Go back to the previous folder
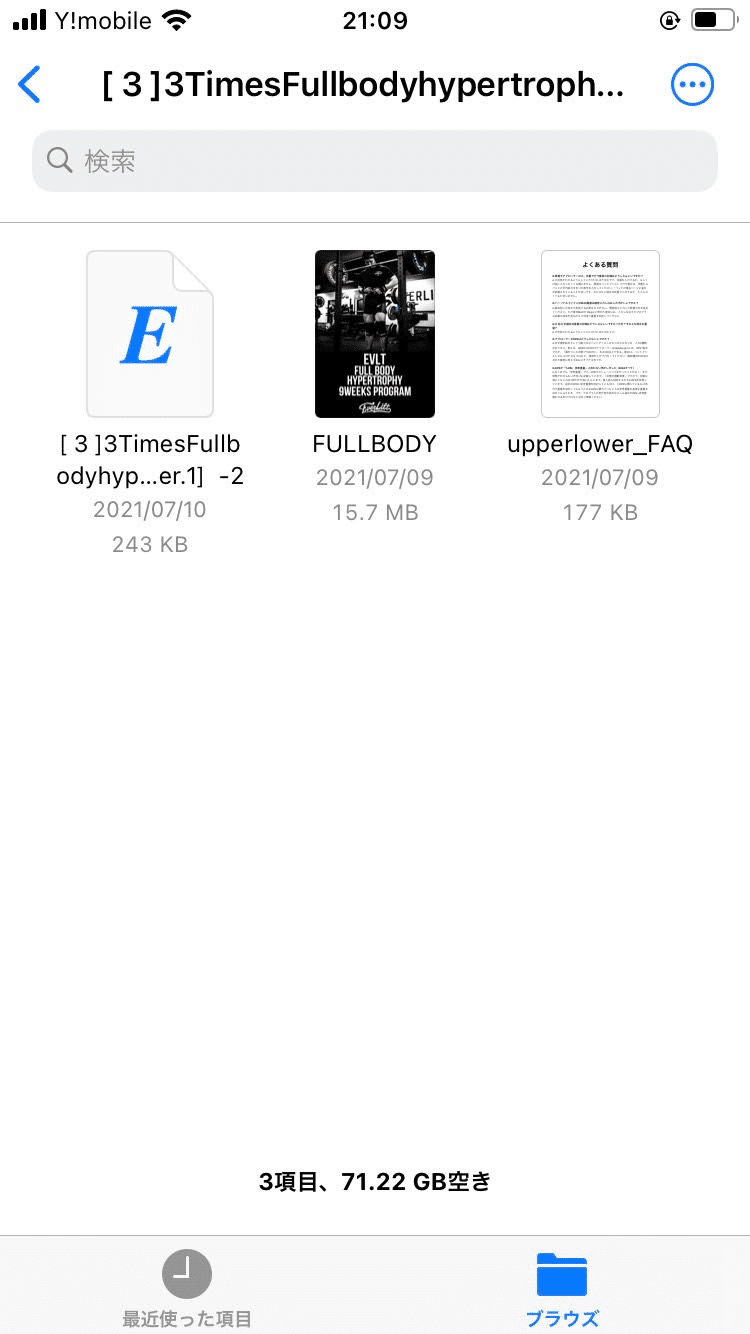 pos(30,85)
